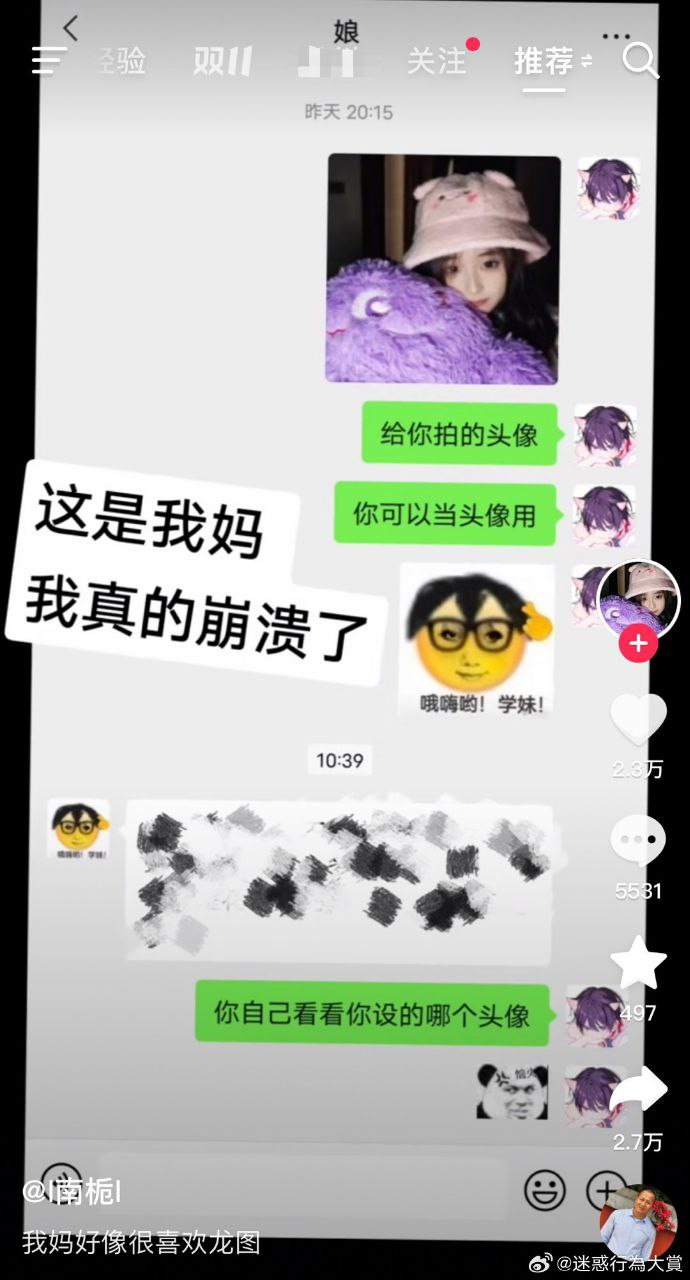Open the hamburger side menu

coord(48,60)
